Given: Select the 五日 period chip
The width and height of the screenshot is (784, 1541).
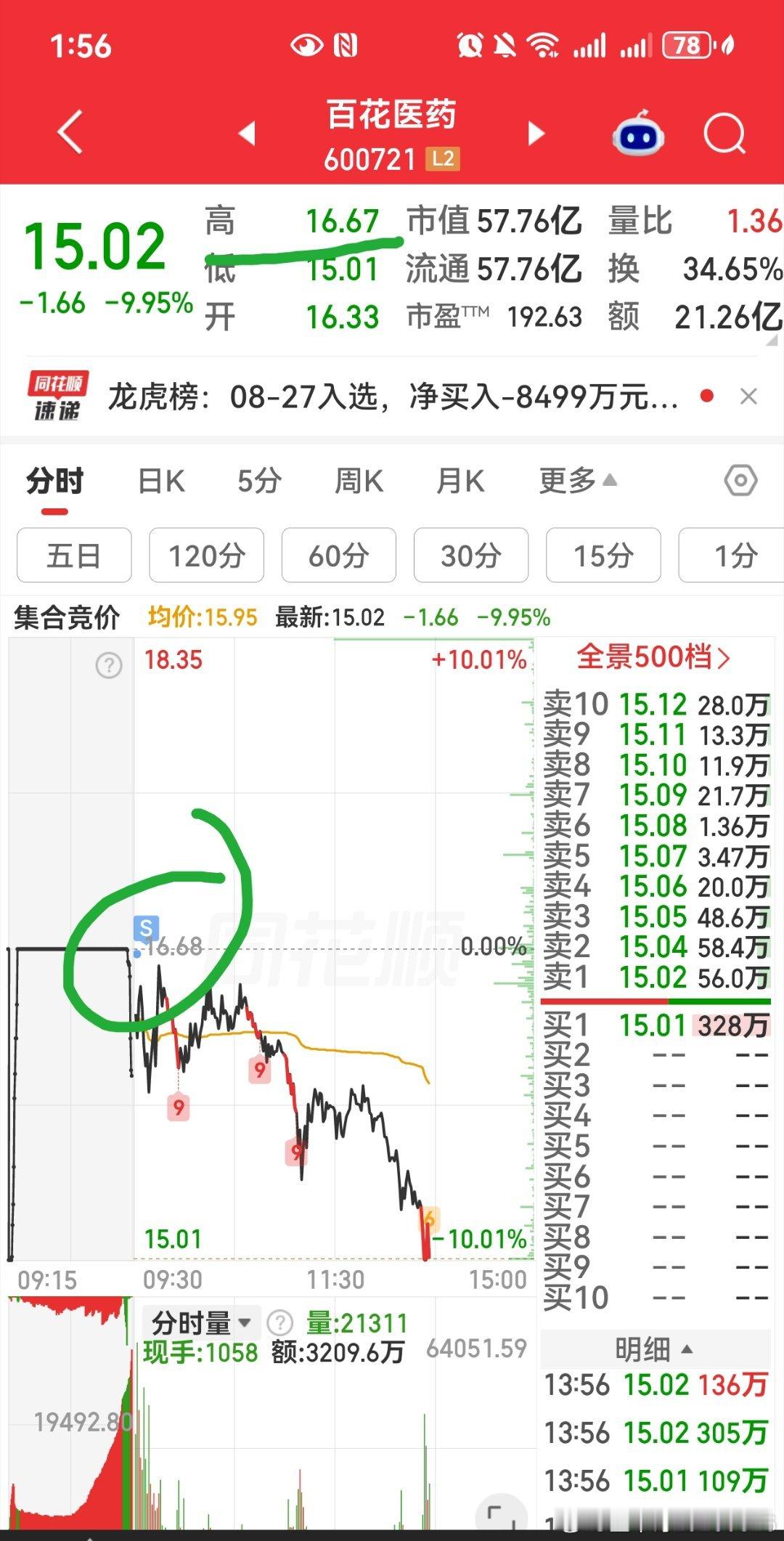Looking at the screenshot, I should click(x=74, y=556).
